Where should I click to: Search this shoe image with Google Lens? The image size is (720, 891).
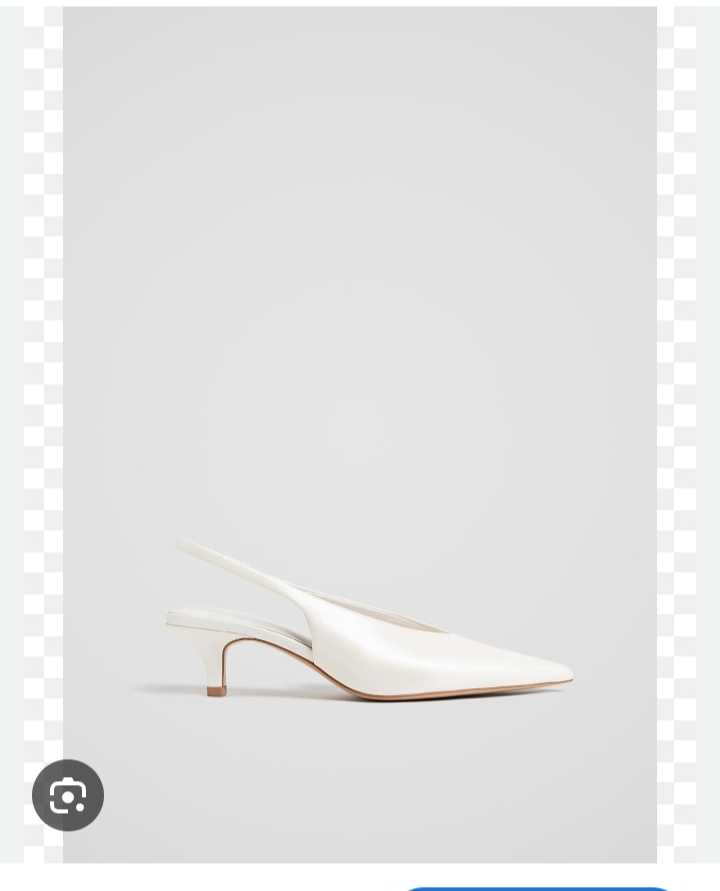tap(68, 795)
